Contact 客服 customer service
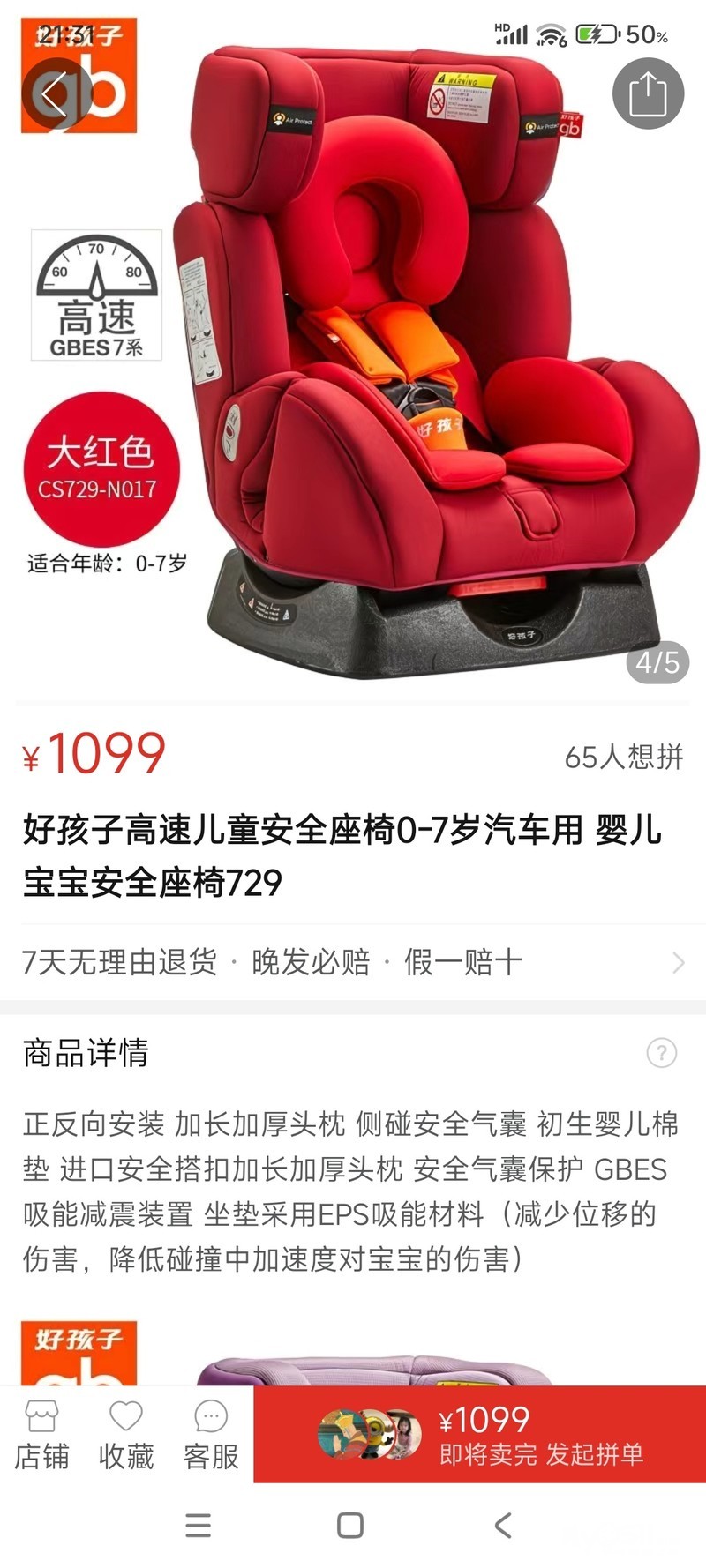Viewport: 706px width, 1568px height. tap(211, 1434)
